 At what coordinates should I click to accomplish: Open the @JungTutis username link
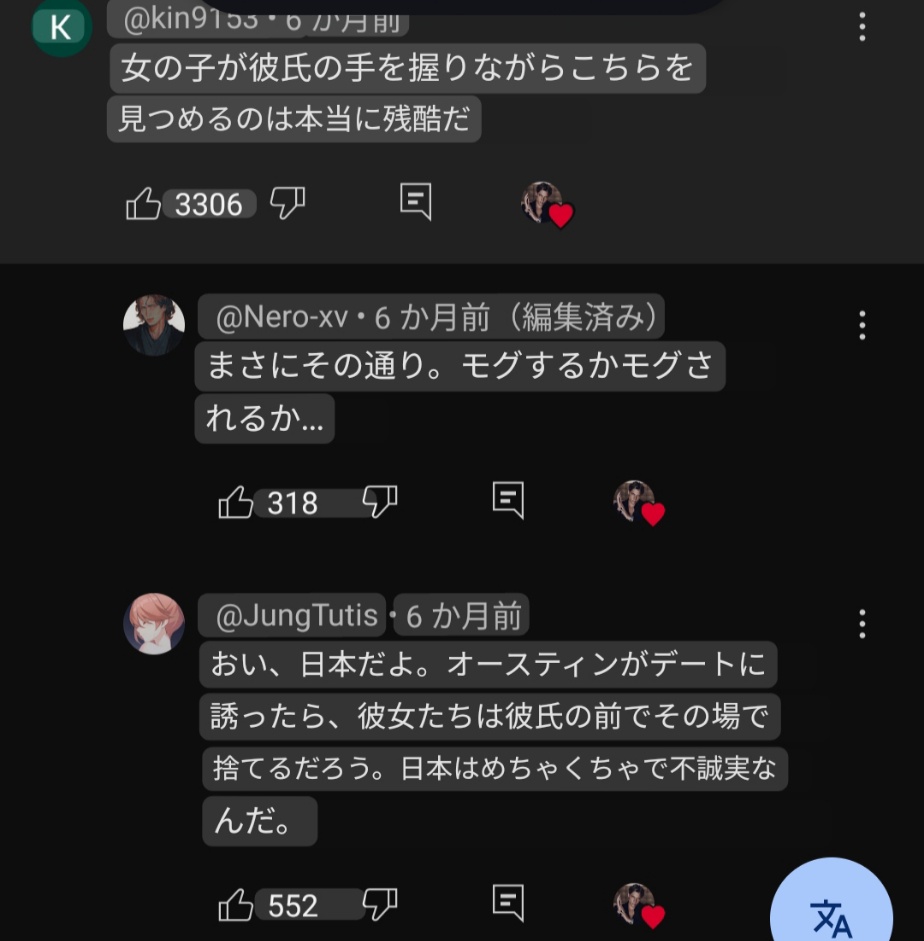tap(297, 617)
